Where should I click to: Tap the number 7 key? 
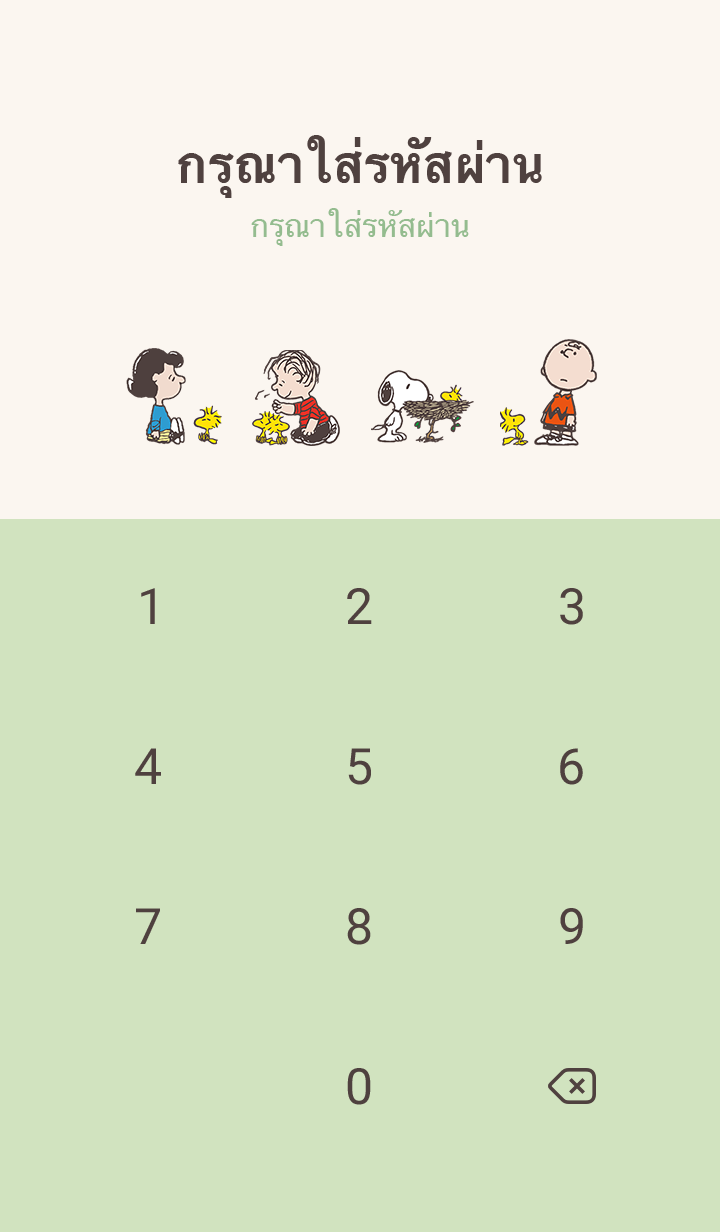point(148,927)
